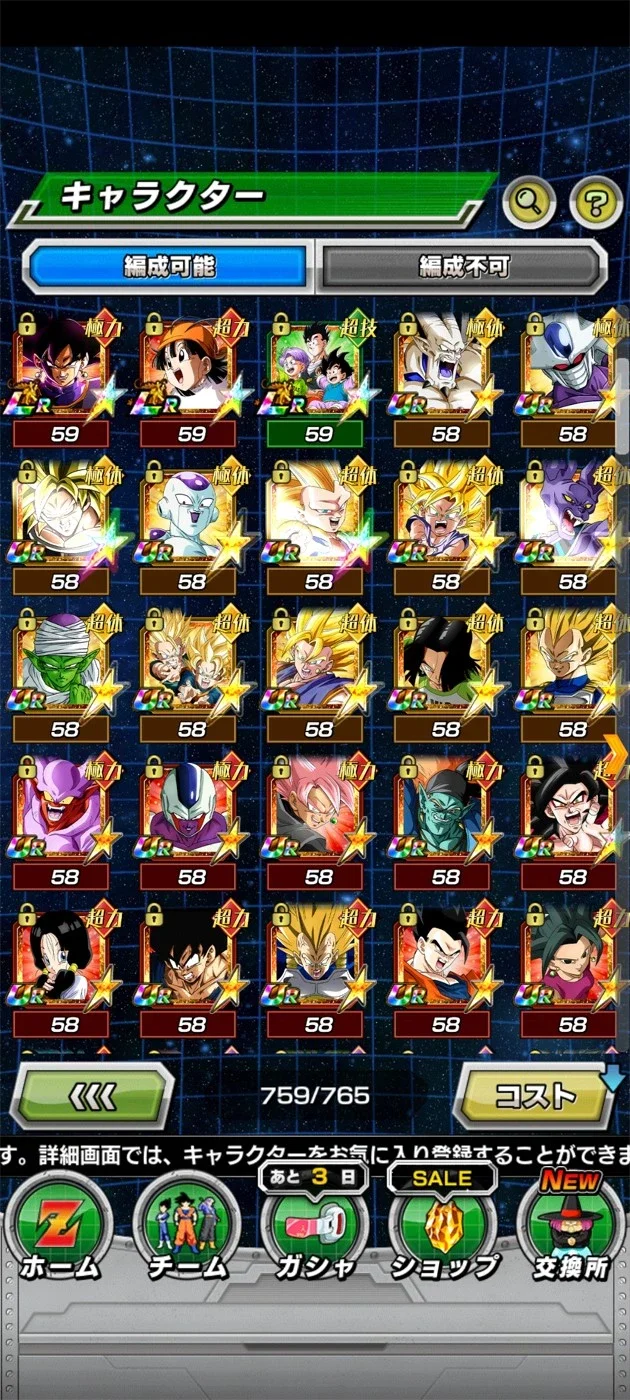Switch to the 編成可能 tab
This screenshot has width=630, height=1400.
point(169,266)
